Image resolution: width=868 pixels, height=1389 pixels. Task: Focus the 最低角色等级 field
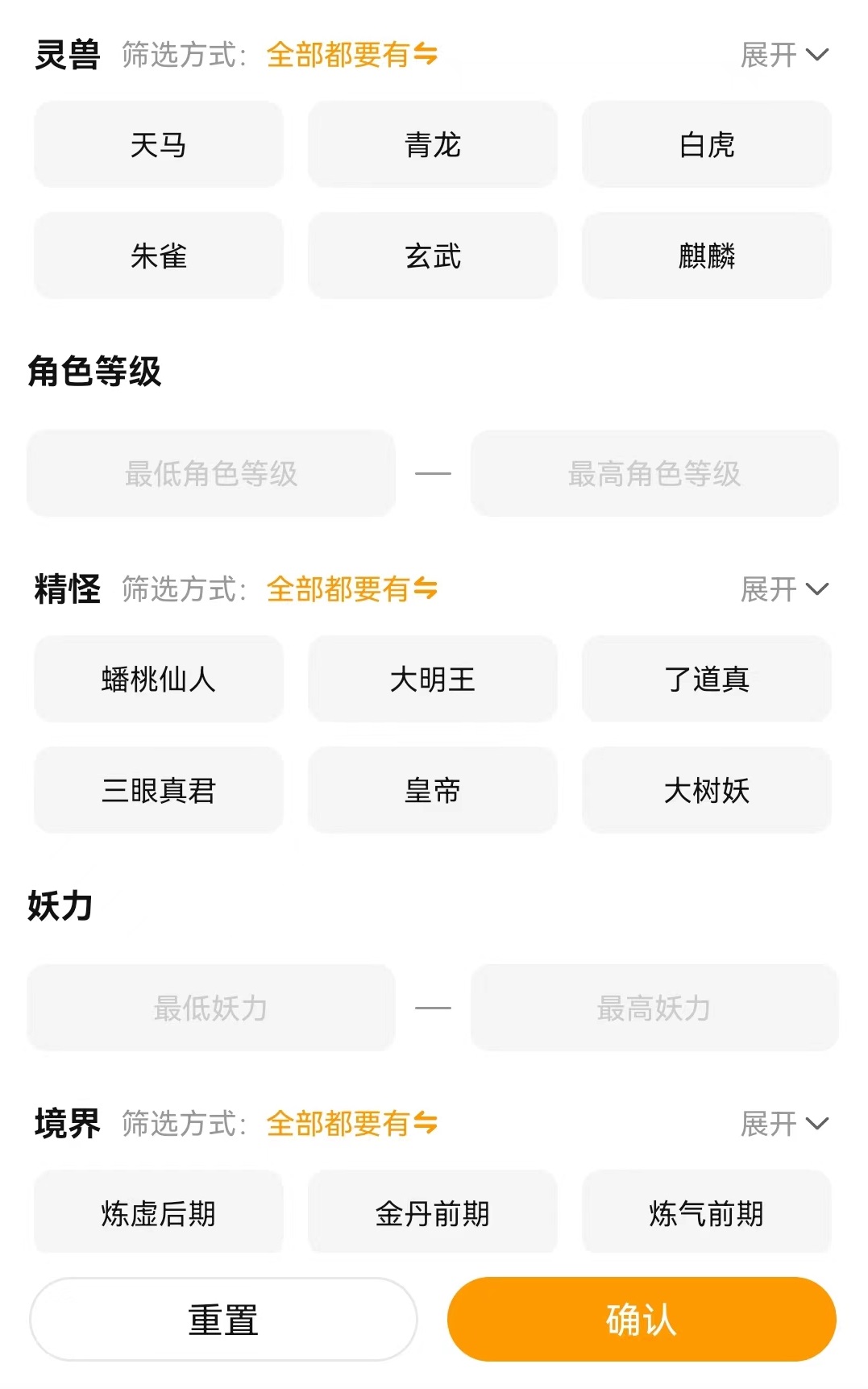pos(211,474)
